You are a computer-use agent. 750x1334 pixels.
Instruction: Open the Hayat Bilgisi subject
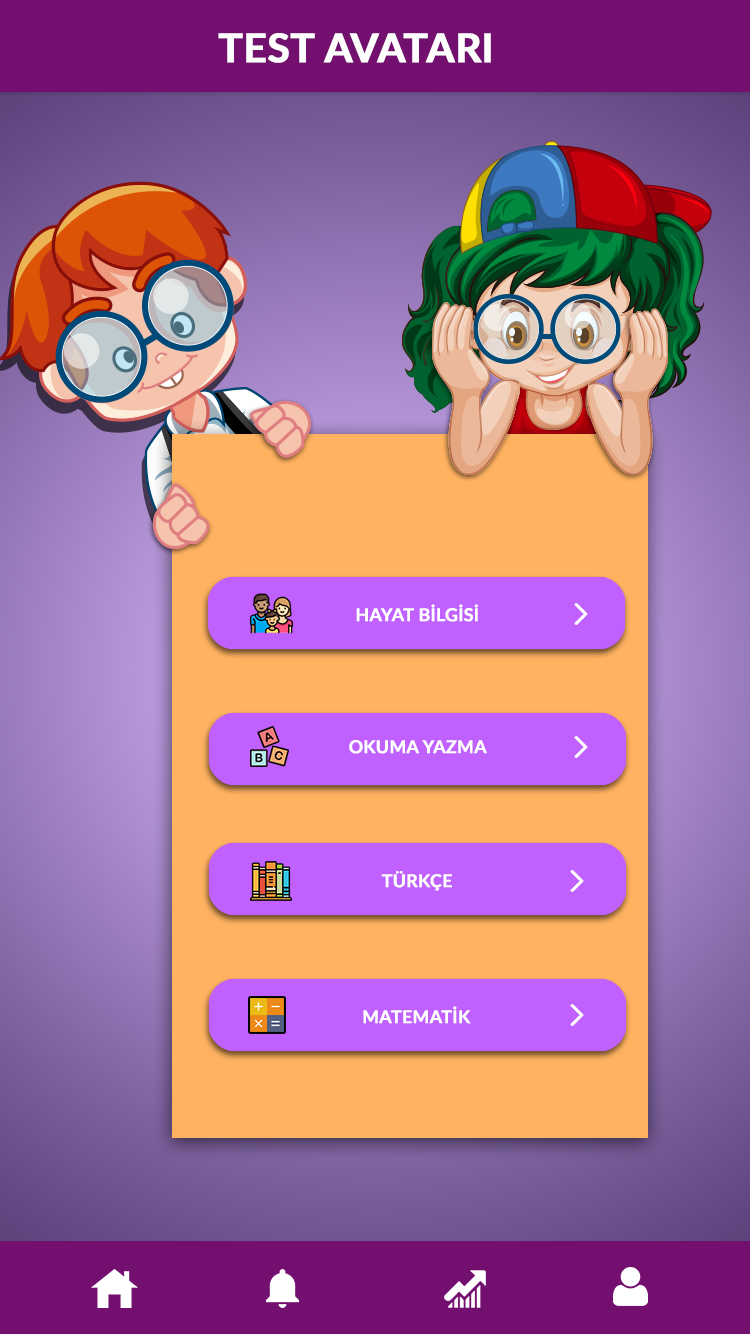point(416,613)
